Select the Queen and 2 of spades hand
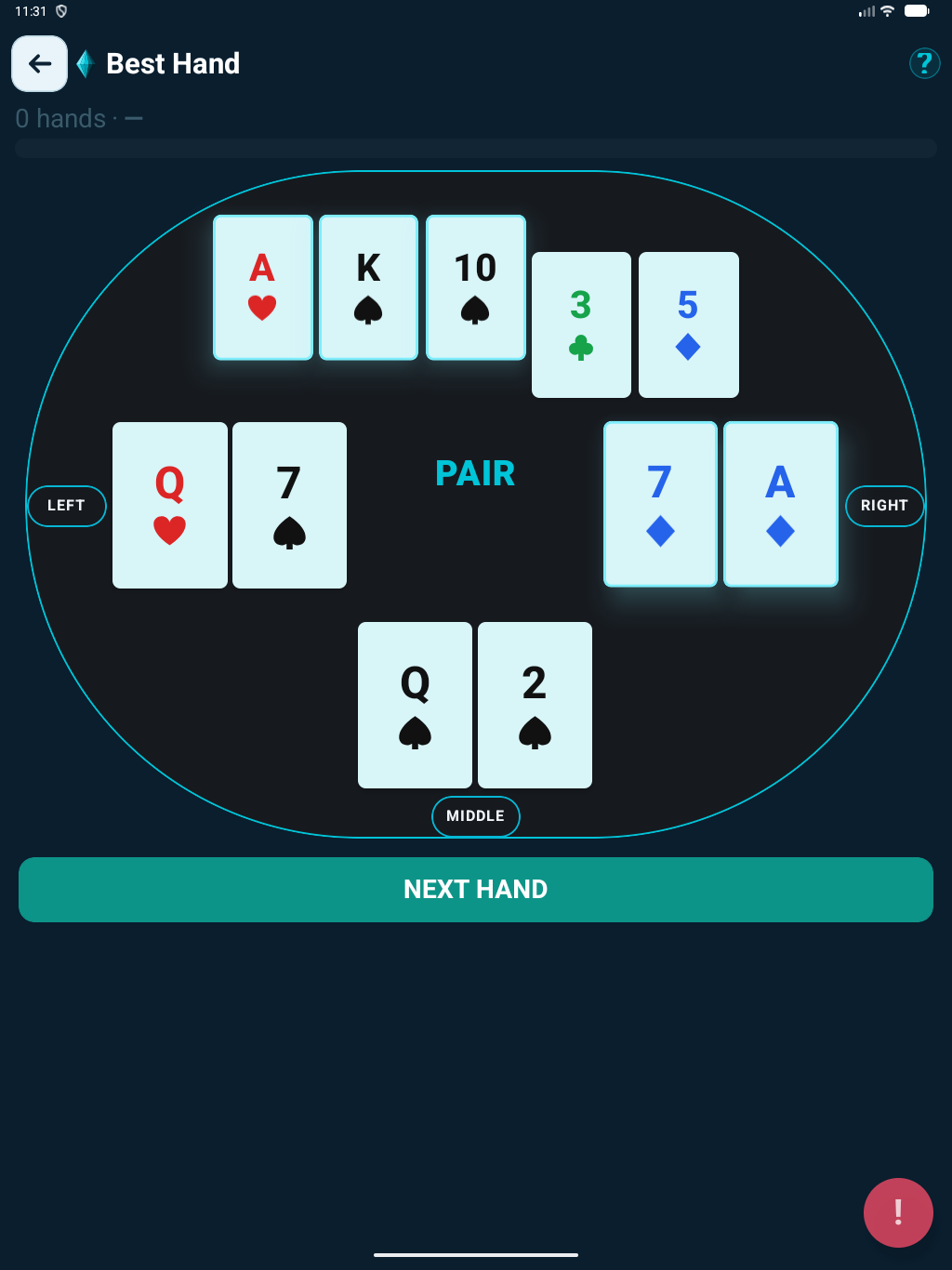This screenshot has height=1270, width=952. (x=475, y=705)
